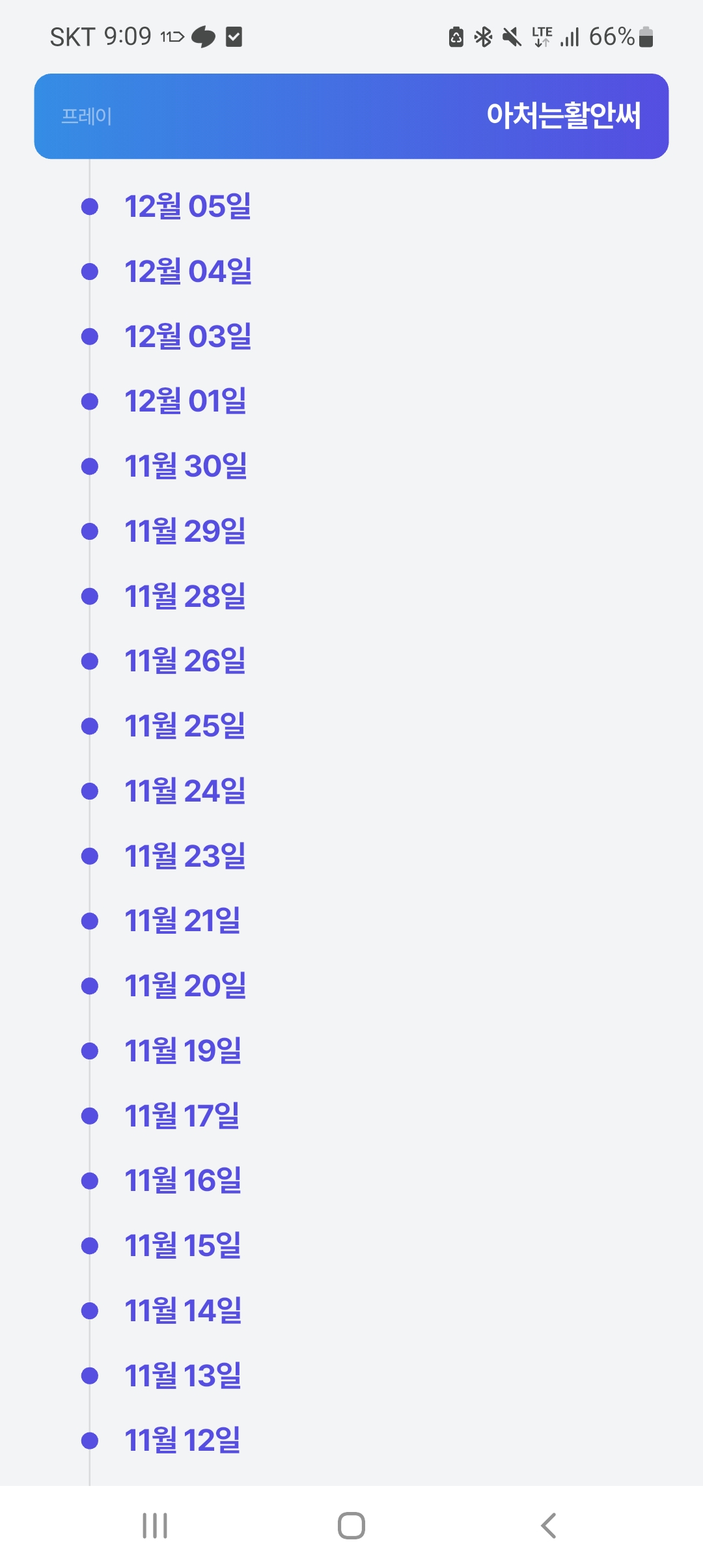Open the 11월 26일 entry
This screenshot has width=703, height=1568.
pos(185,661)
